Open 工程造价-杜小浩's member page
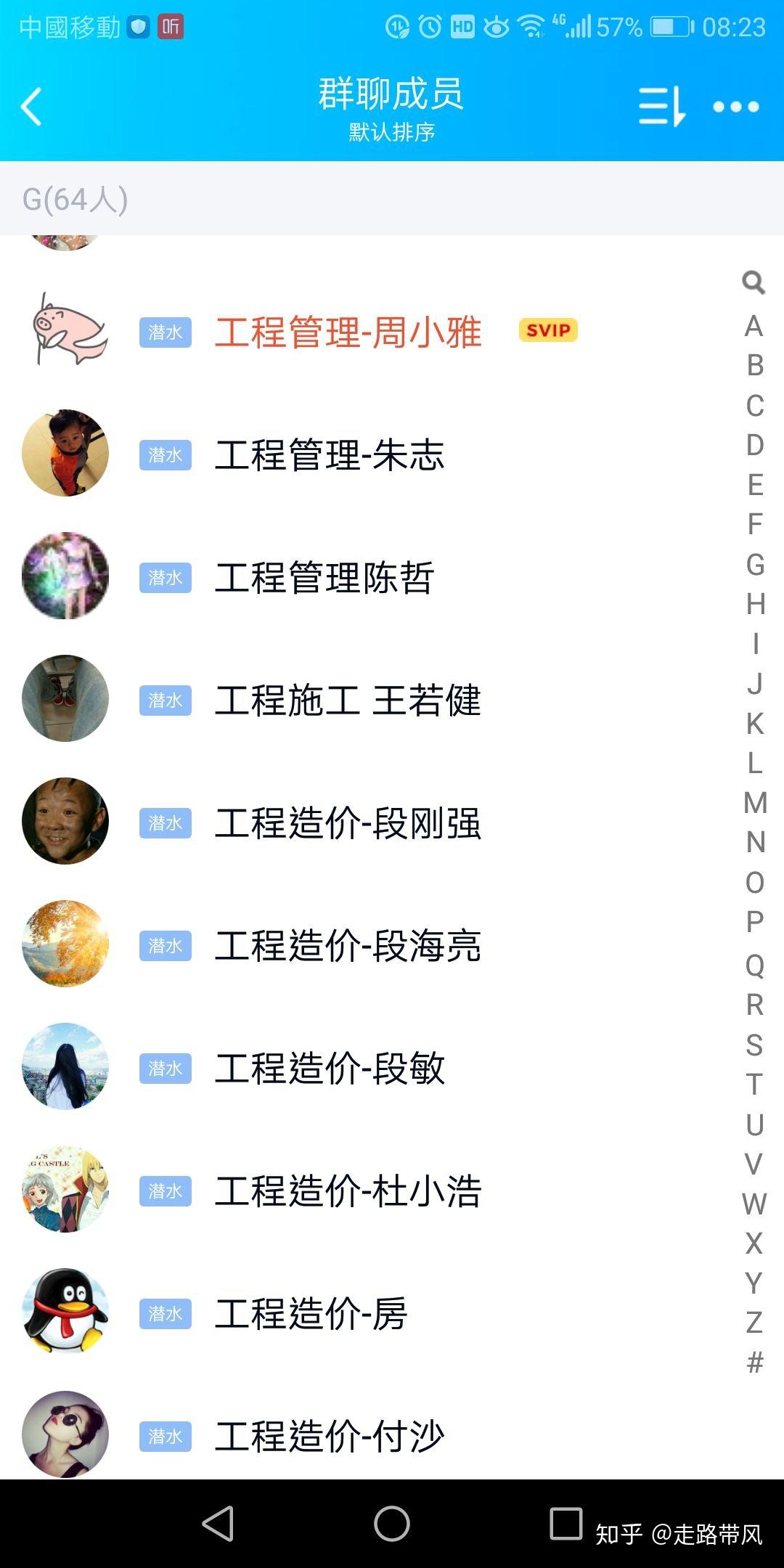 [348, 1191]
